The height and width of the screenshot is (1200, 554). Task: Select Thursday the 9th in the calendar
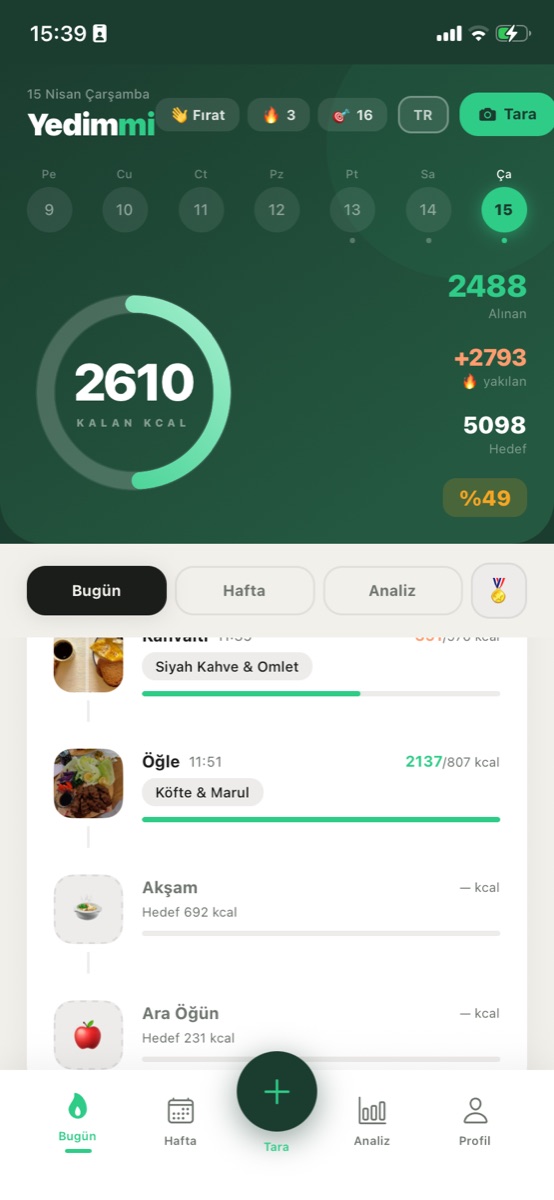(49, 210)
